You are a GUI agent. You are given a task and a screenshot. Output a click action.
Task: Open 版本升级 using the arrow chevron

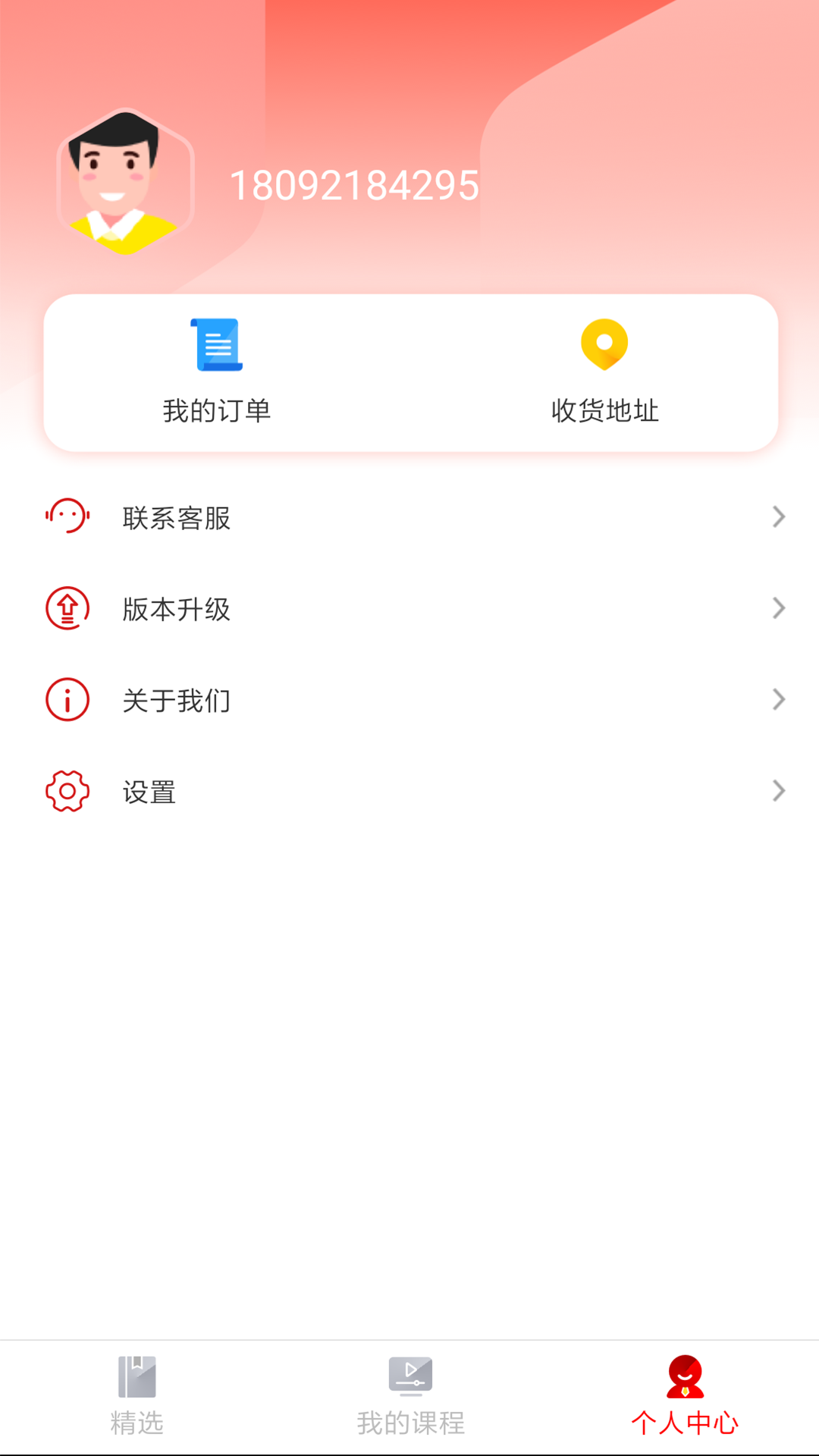tap(778, 608)
